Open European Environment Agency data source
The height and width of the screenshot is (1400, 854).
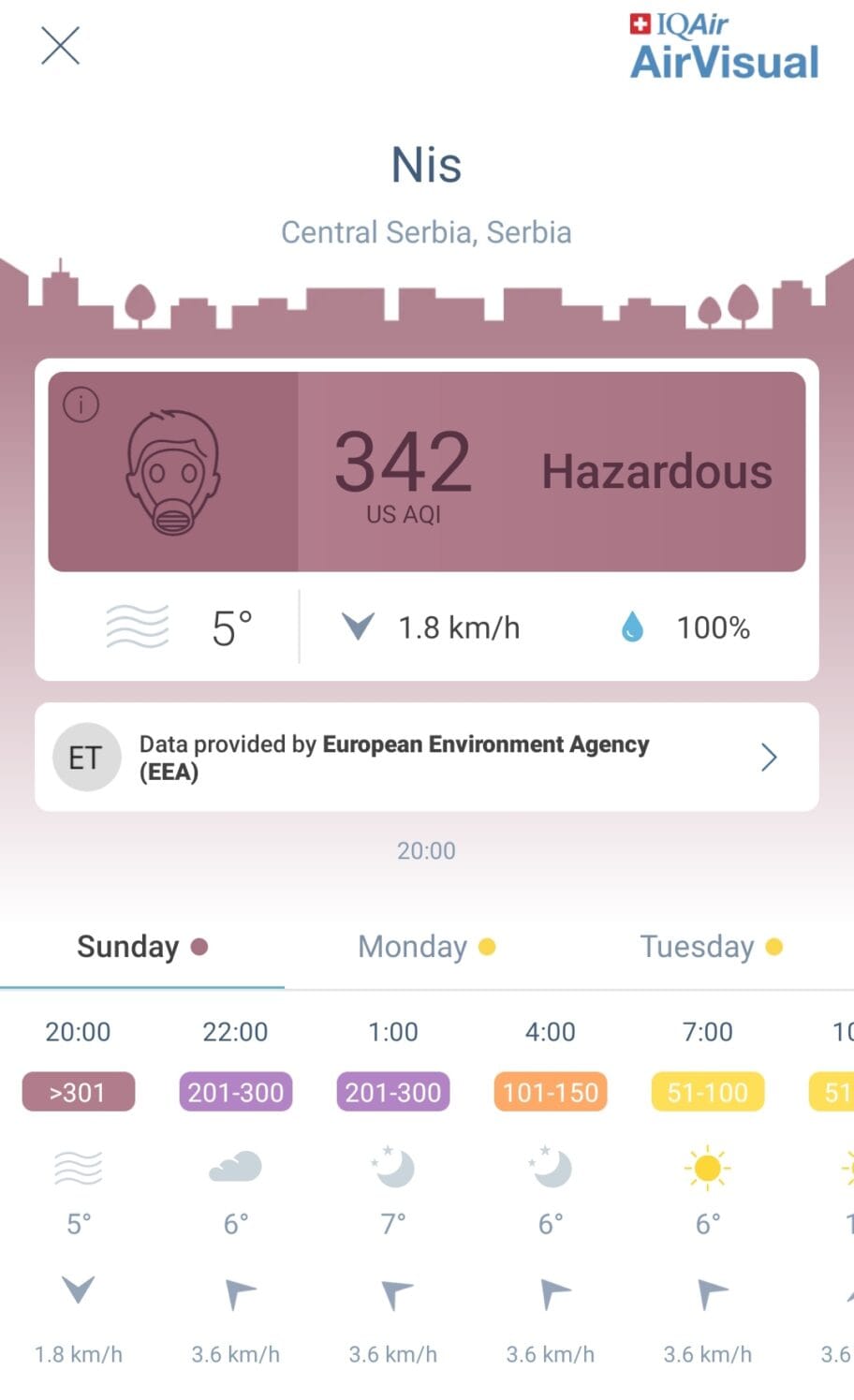point(426,758)
